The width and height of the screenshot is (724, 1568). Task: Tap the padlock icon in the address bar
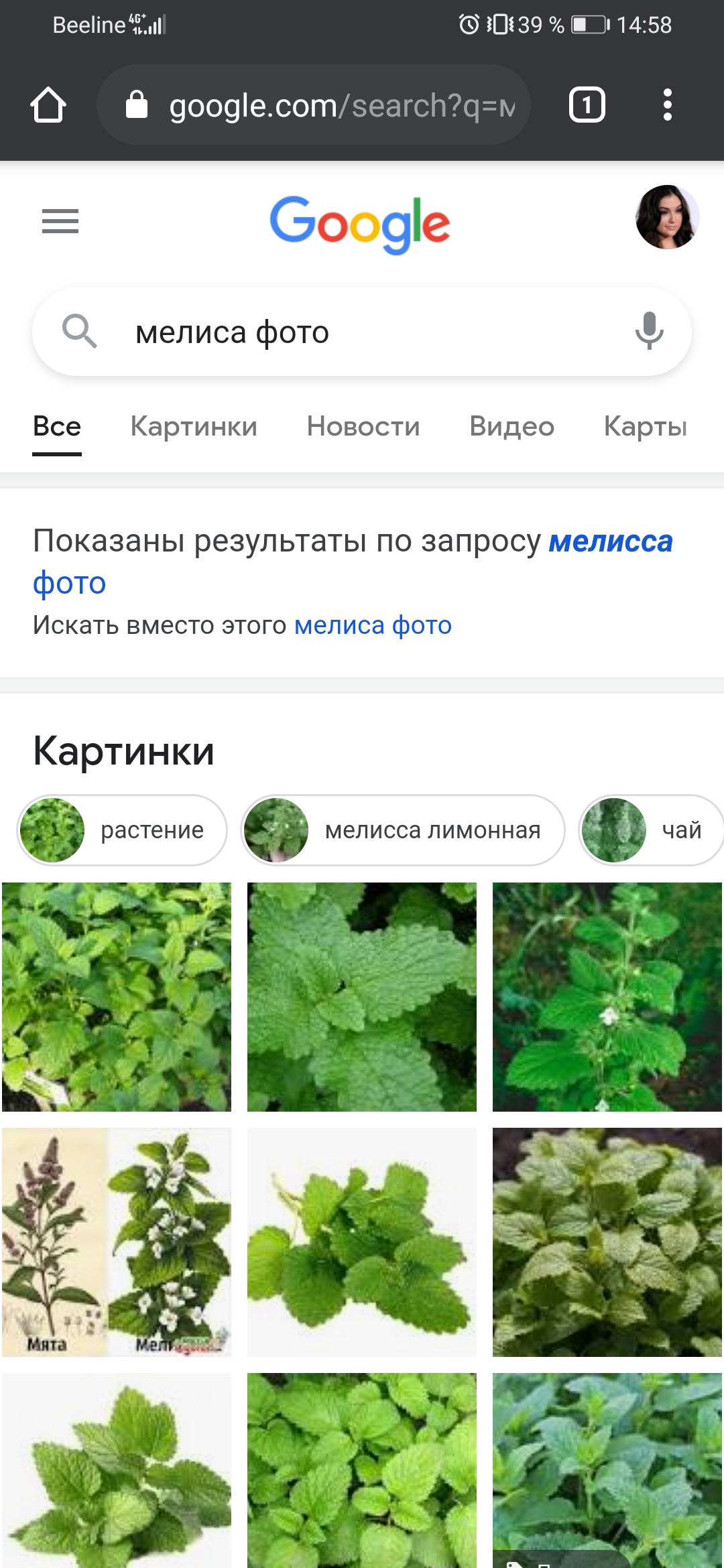pos(137,104)
